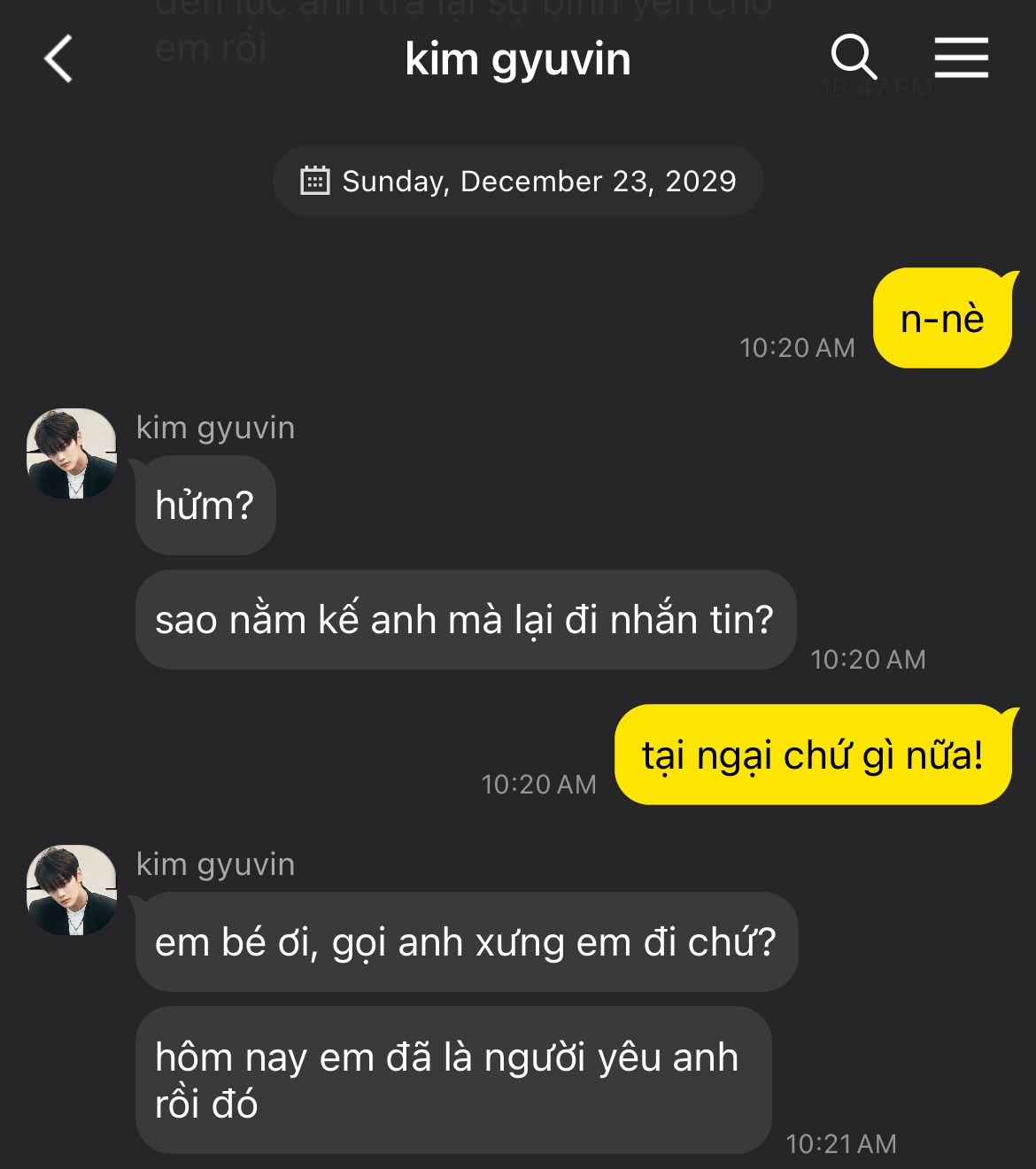Open the chat room hamburger menu

961,58
